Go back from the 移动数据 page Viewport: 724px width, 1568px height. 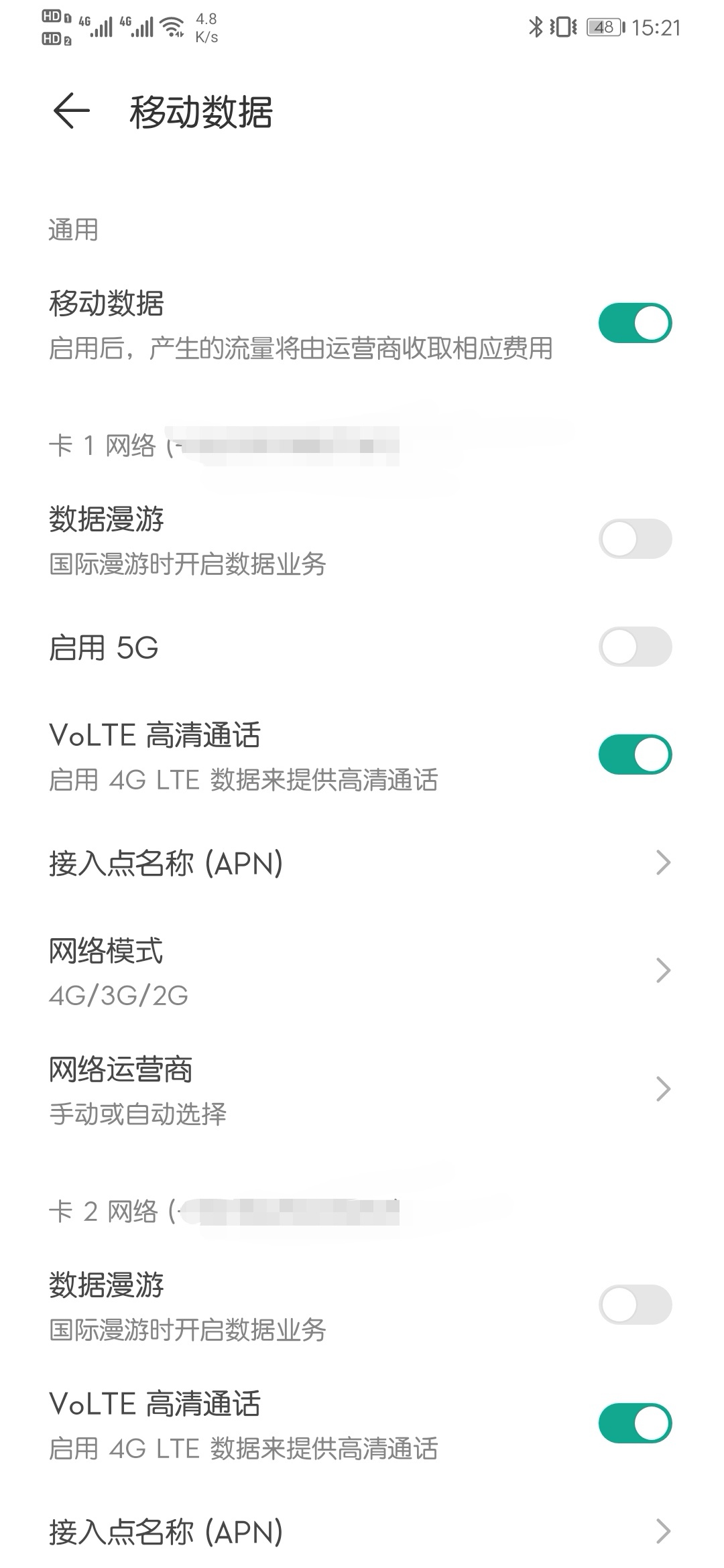pos(71,111)
